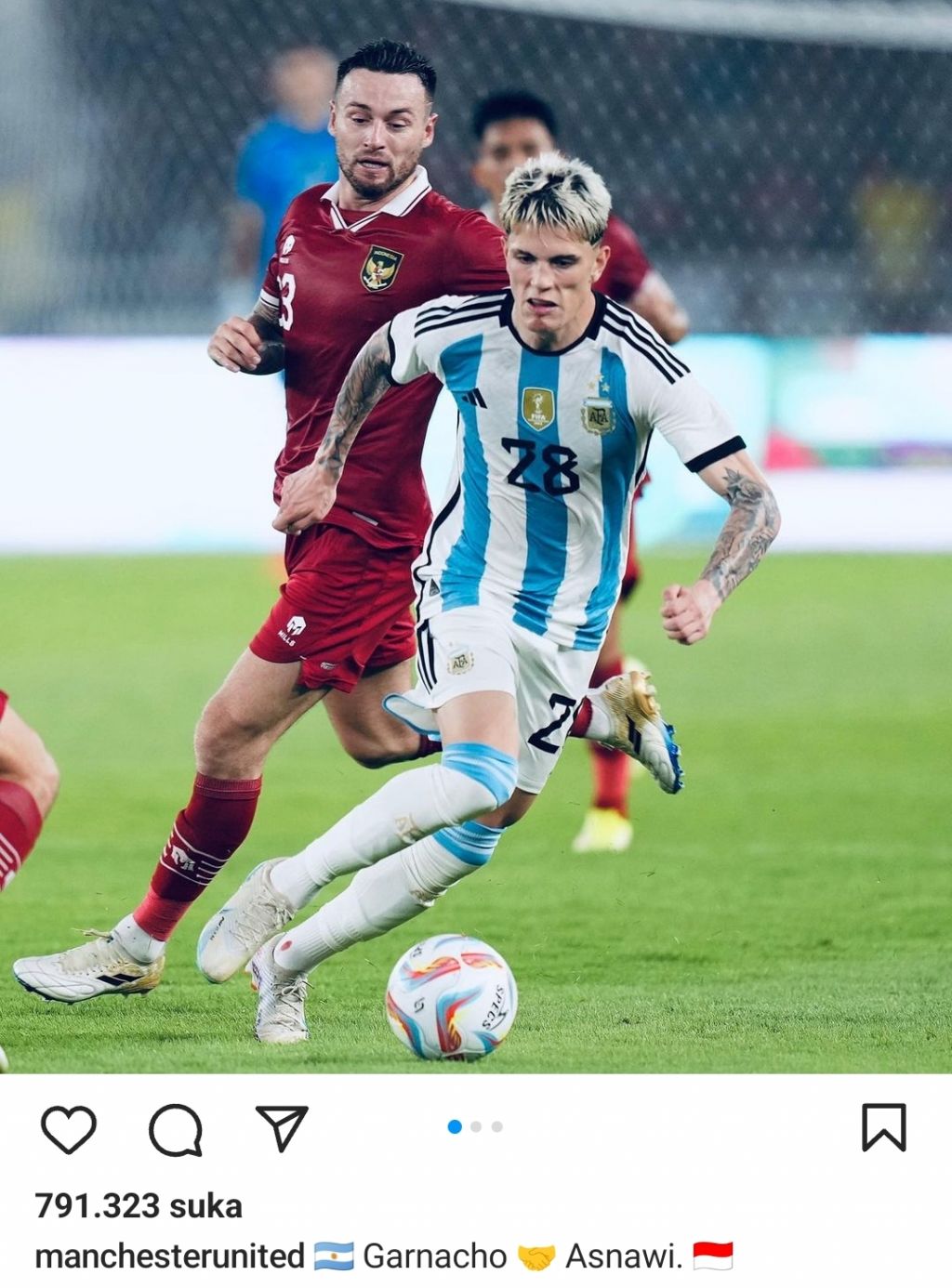Share the post via paper plane icon
This screenshot has height=1288, width=952.
coord(282,1127)
